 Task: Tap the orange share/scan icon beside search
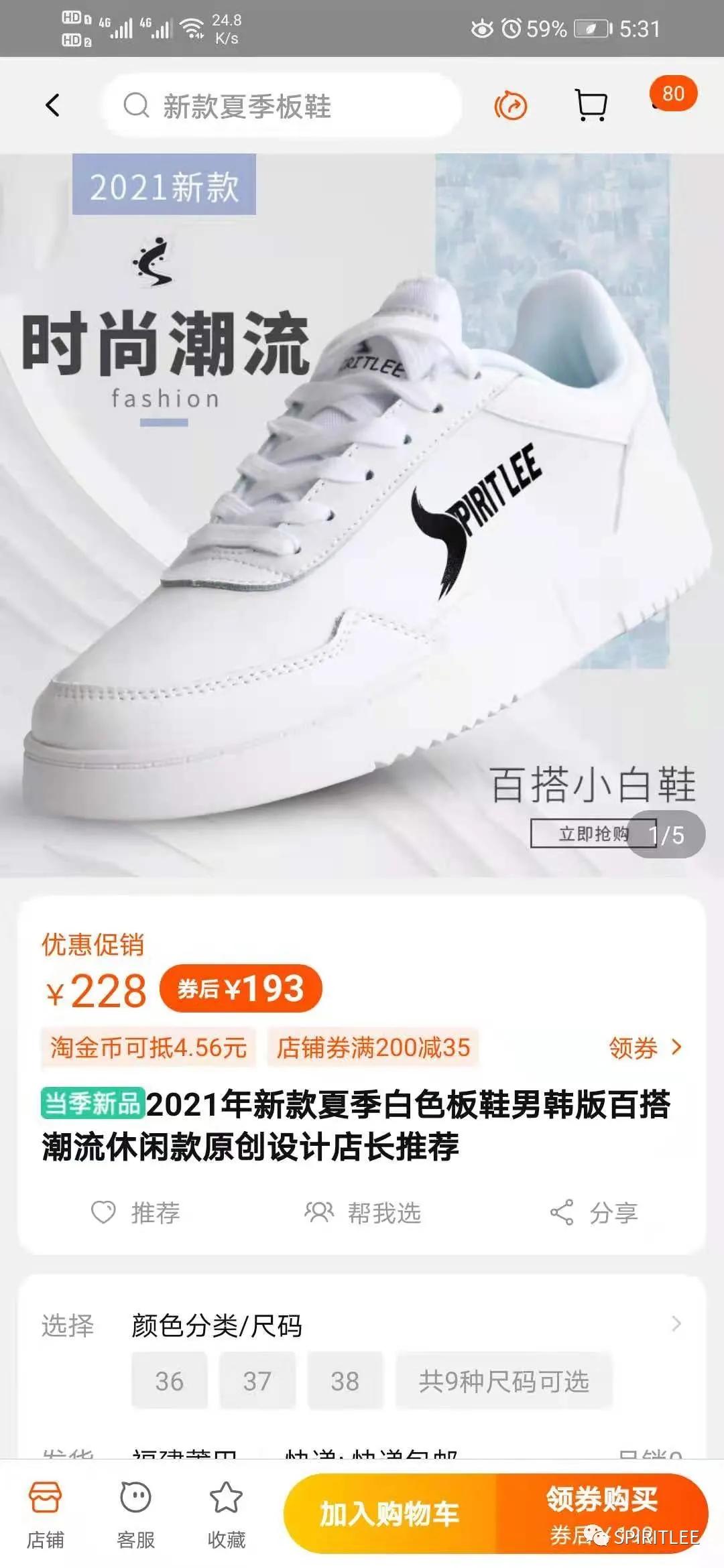pyautogui.click(x=511, y=105)
